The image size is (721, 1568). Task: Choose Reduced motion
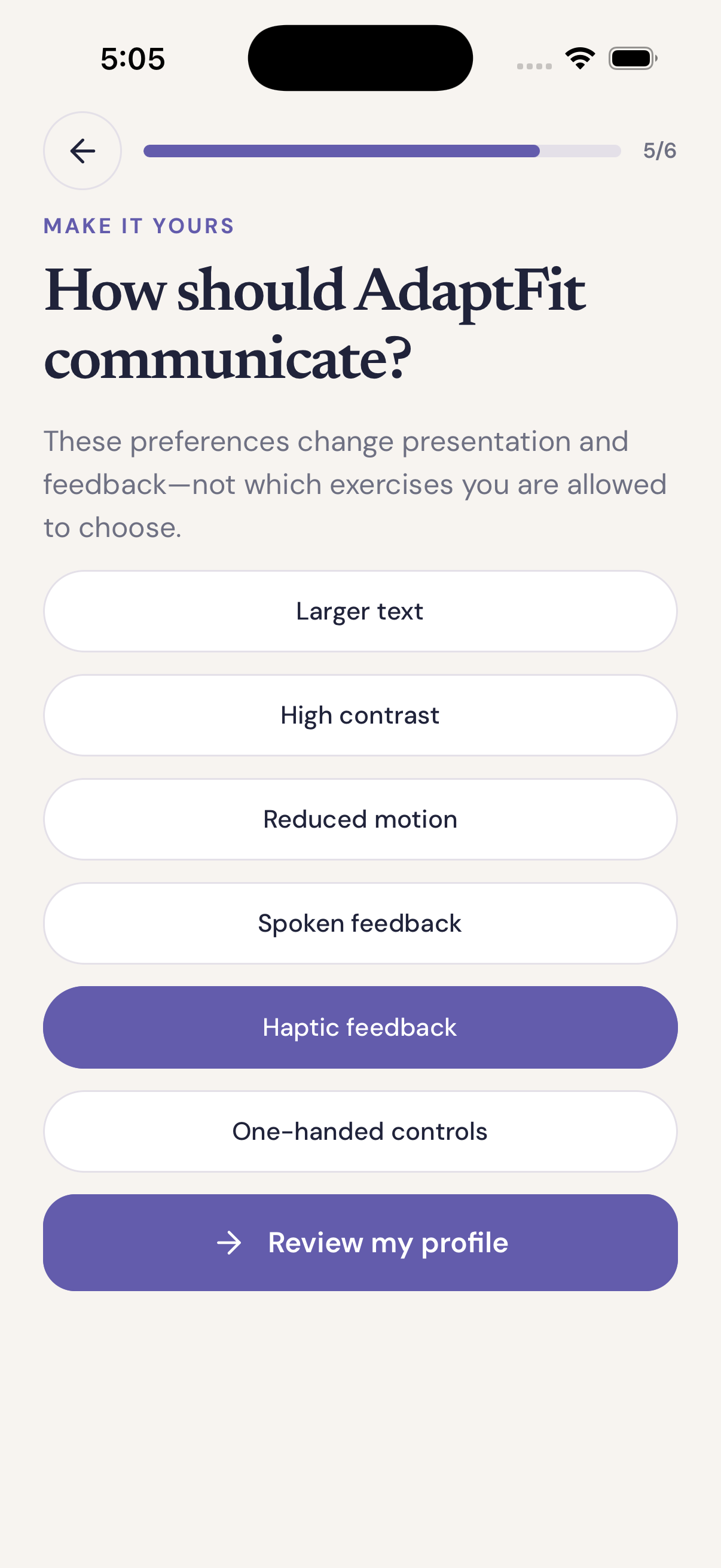tap(360, 819)
